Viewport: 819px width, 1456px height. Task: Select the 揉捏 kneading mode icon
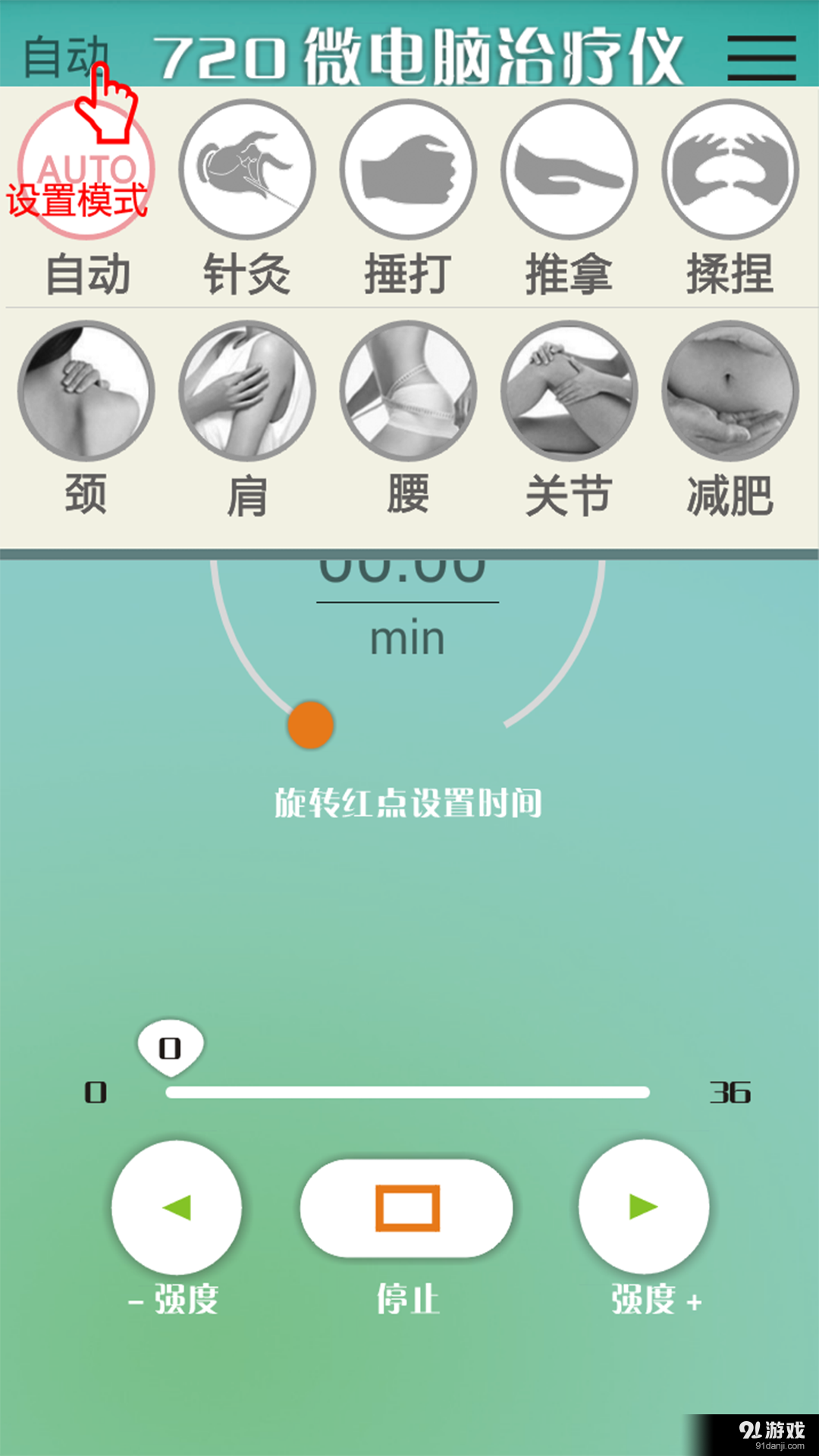click(730, 171)
